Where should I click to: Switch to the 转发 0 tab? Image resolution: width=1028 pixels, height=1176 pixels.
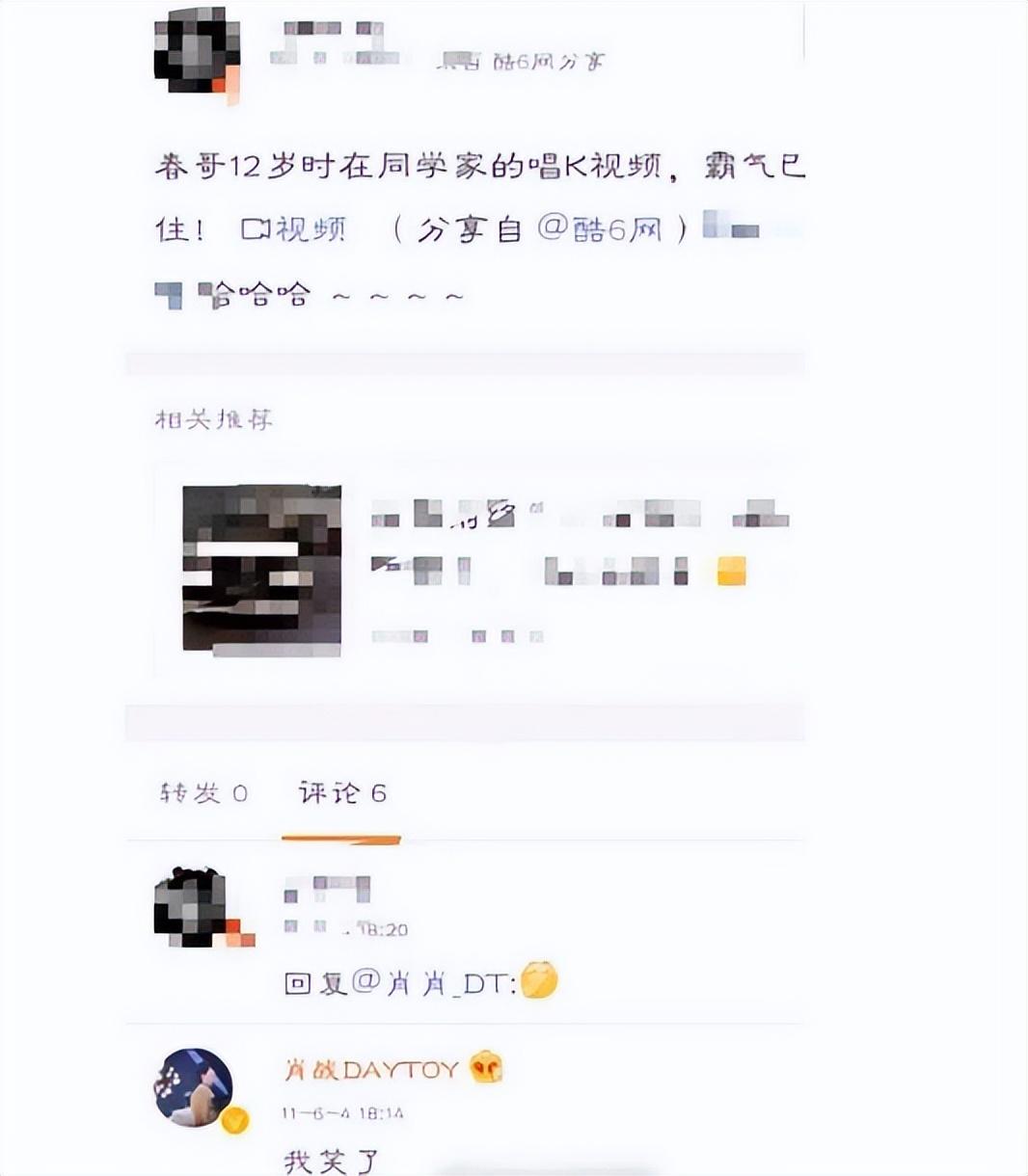tap(203, 792)
